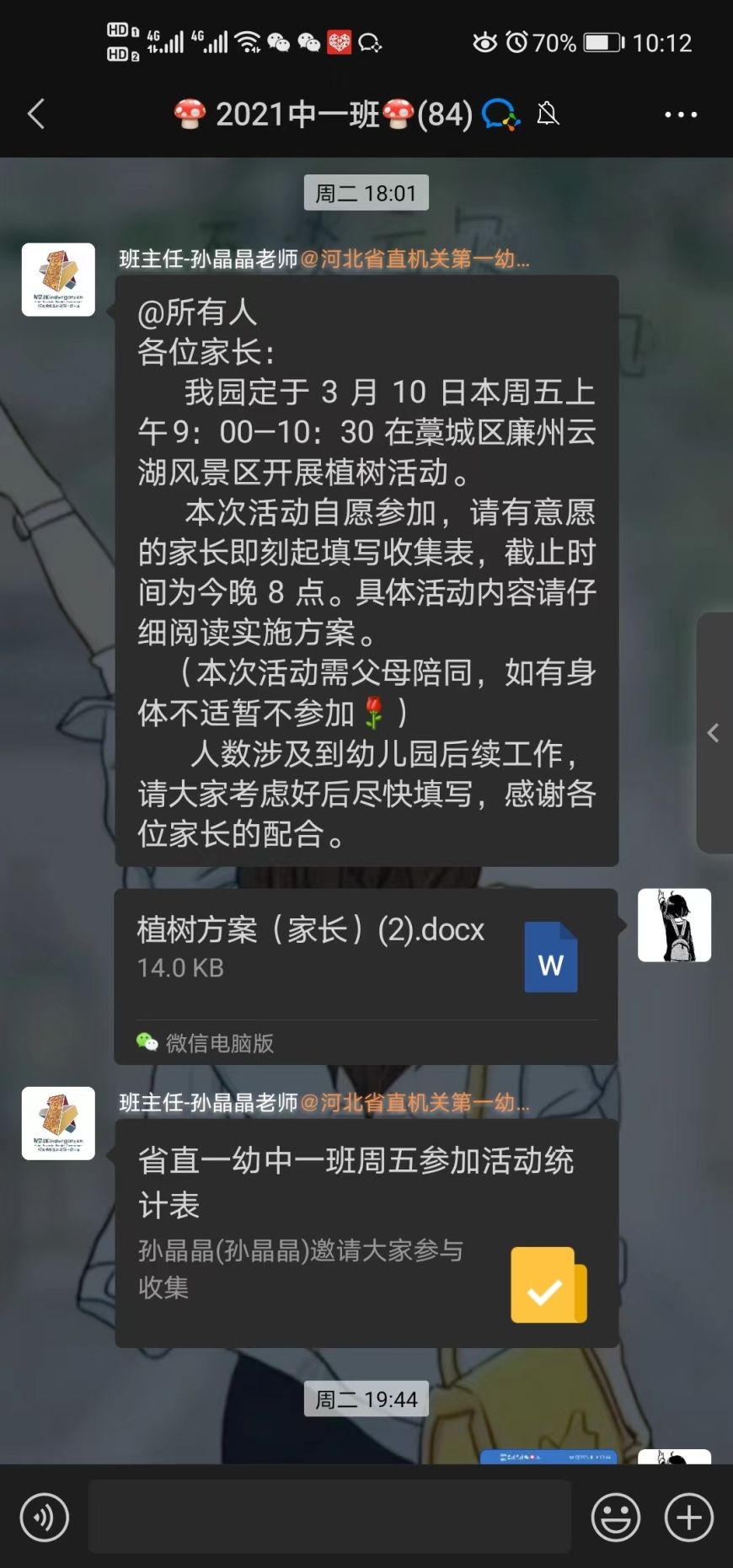Open the plus attachments menu
The height and width of the screenshot is (1568, 733).
pos(688,1517)
